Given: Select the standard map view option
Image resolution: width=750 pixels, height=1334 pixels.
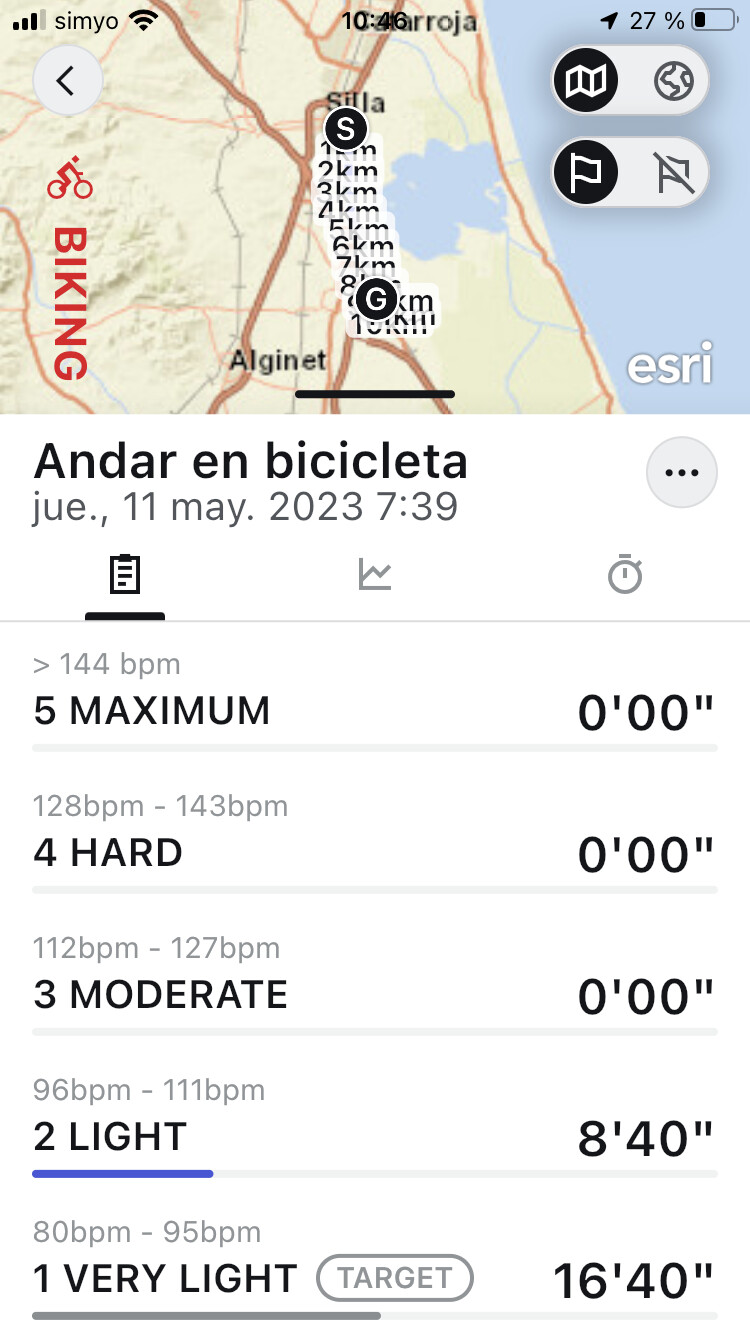Looking at the screenshot, I should pos(586,81).
